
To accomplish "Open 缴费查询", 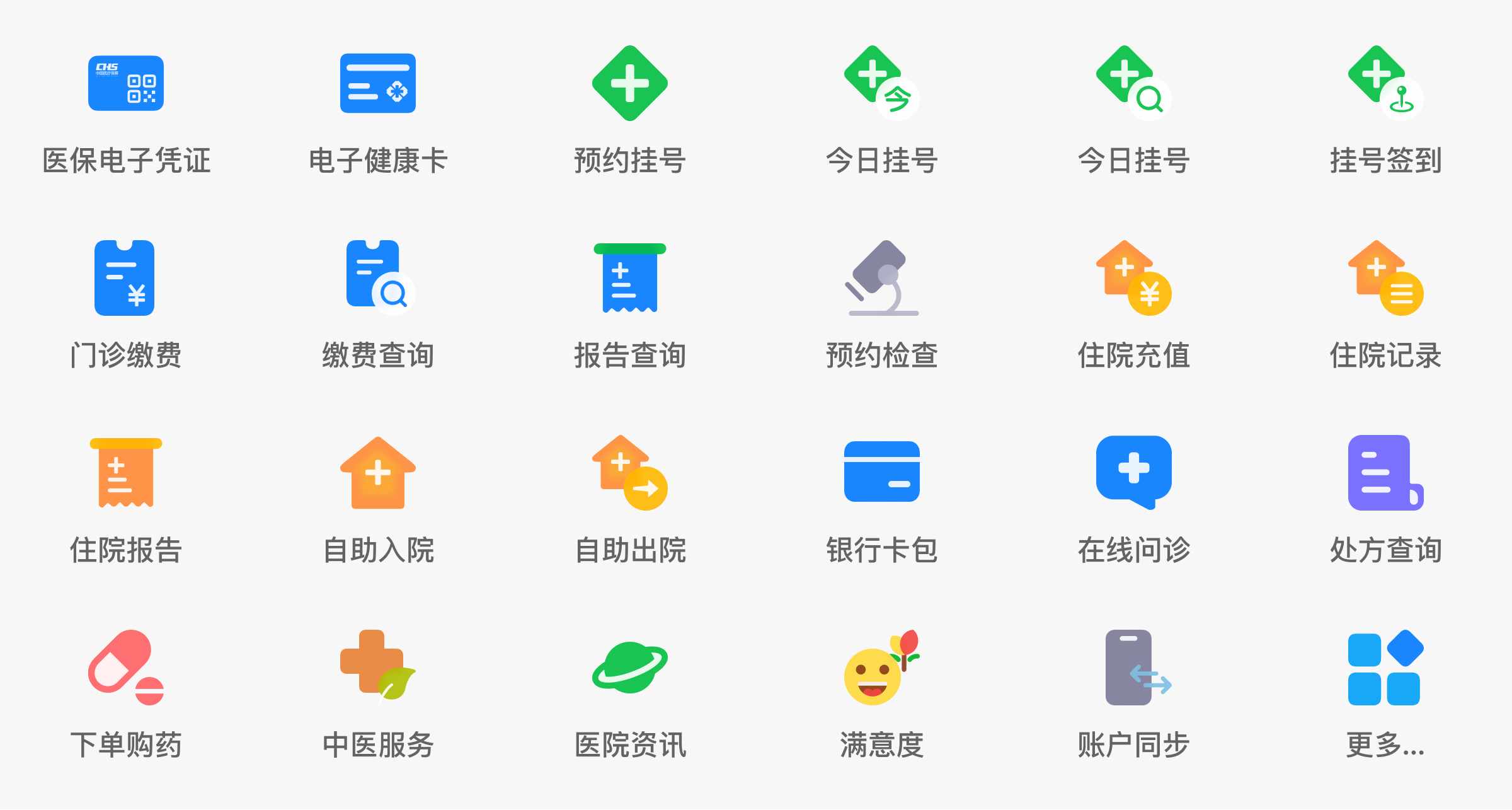I will click(x=378, y=278).
